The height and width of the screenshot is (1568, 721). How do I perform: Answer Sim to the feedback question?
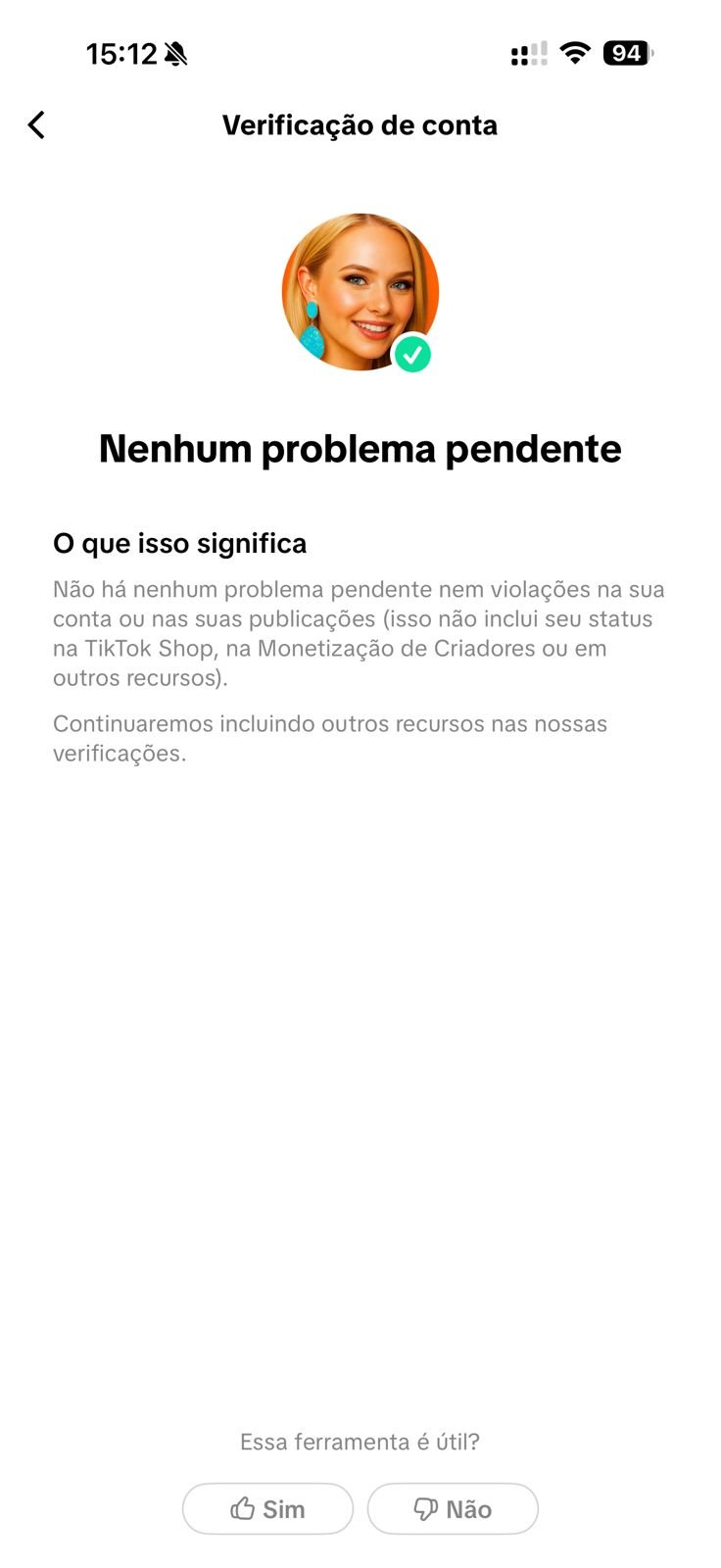point(267,1508)
